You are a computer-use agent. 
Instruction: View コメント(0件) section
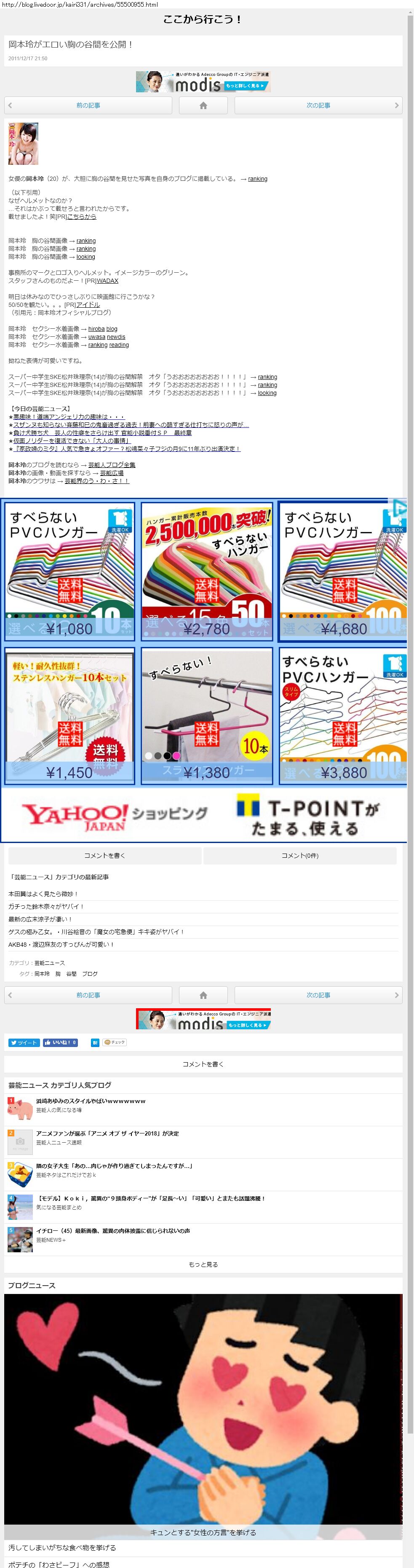coord(300,855)
